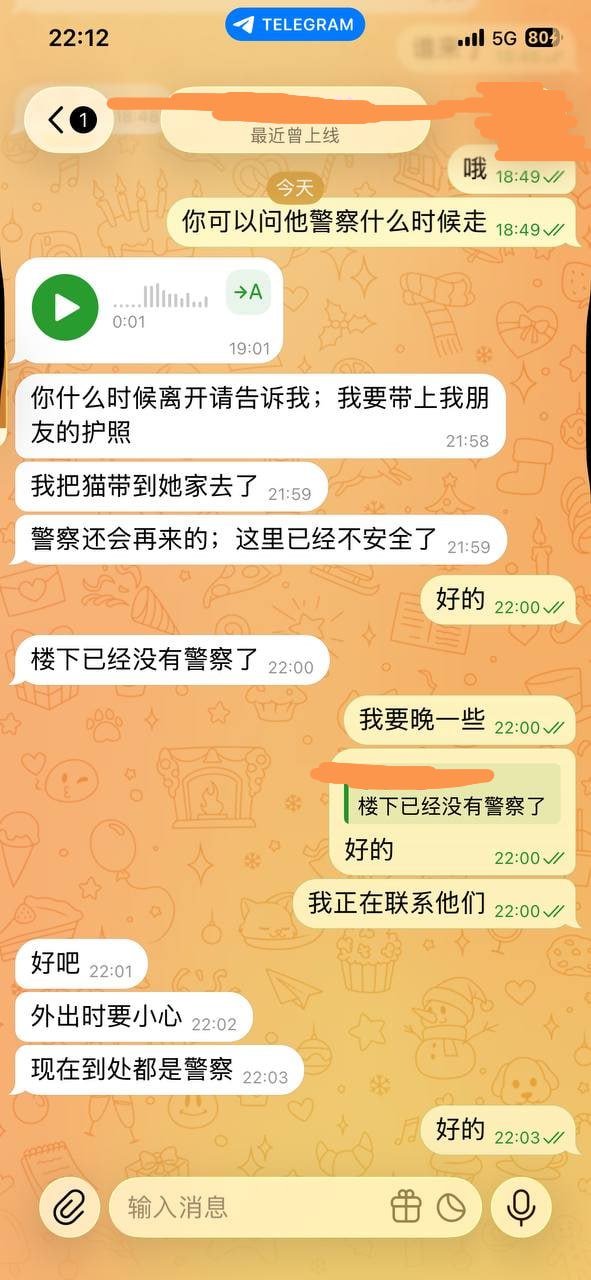Open the gift icon in message bar
This screenshot has height=1280, width=591.
click(406, 1208)
